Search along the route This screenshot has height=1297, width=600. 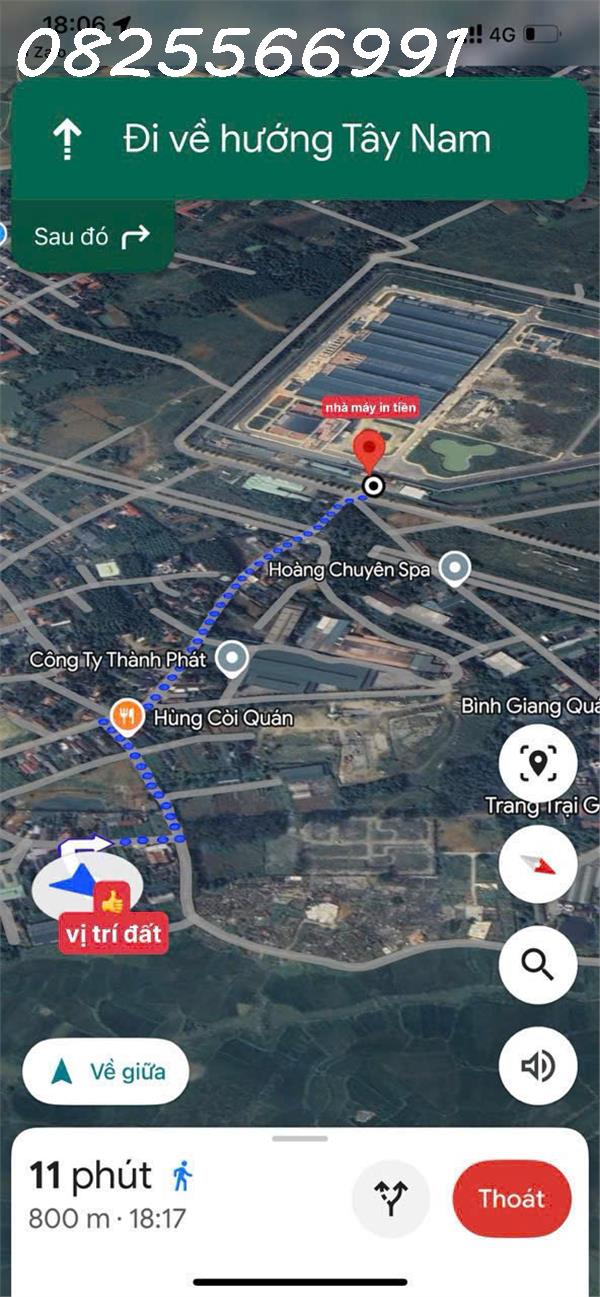coord(538,965)
